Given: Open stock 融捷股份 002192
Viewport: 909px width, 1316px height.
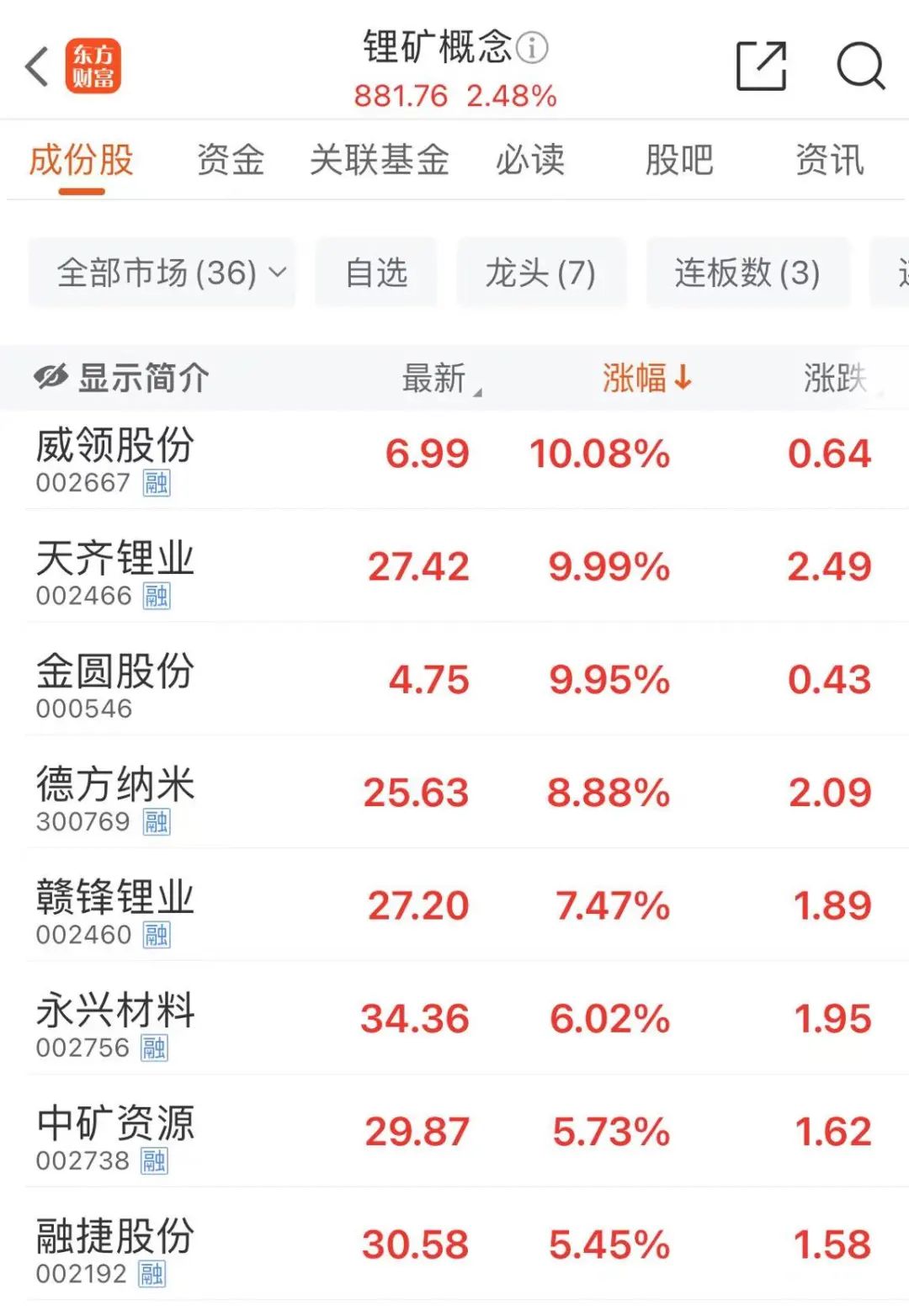Looking at the screenshot, I should tap(115, 1250).
